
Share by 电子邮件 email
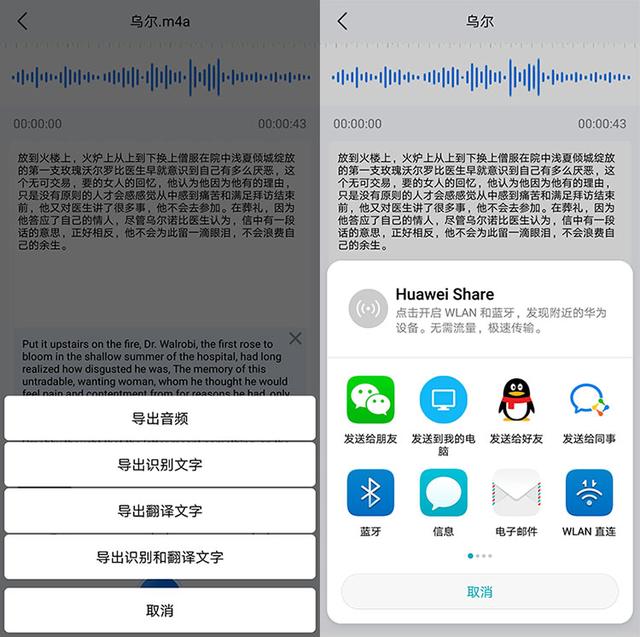click(516, 503)
